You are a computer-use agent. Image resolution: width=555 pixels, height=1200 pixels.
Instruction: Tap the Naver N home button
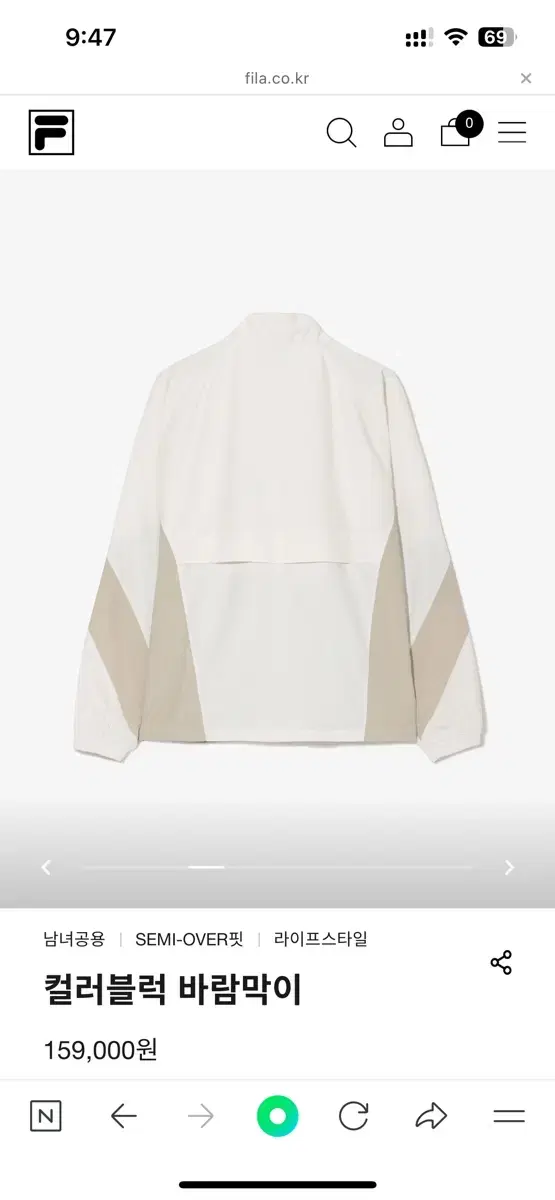tap(45, 1116)
